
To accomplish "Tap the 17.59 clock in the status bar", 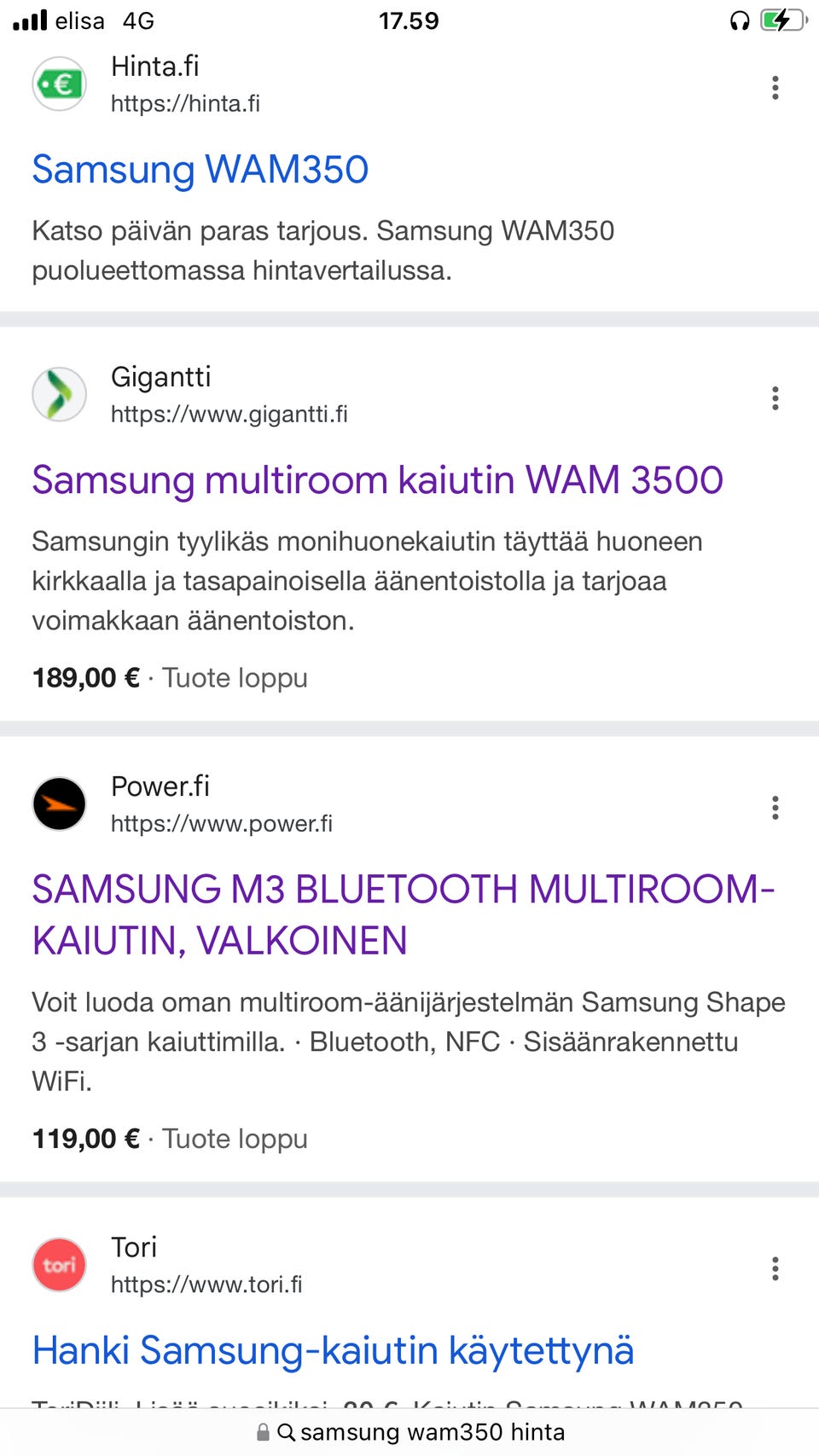I will coord(409,20).
